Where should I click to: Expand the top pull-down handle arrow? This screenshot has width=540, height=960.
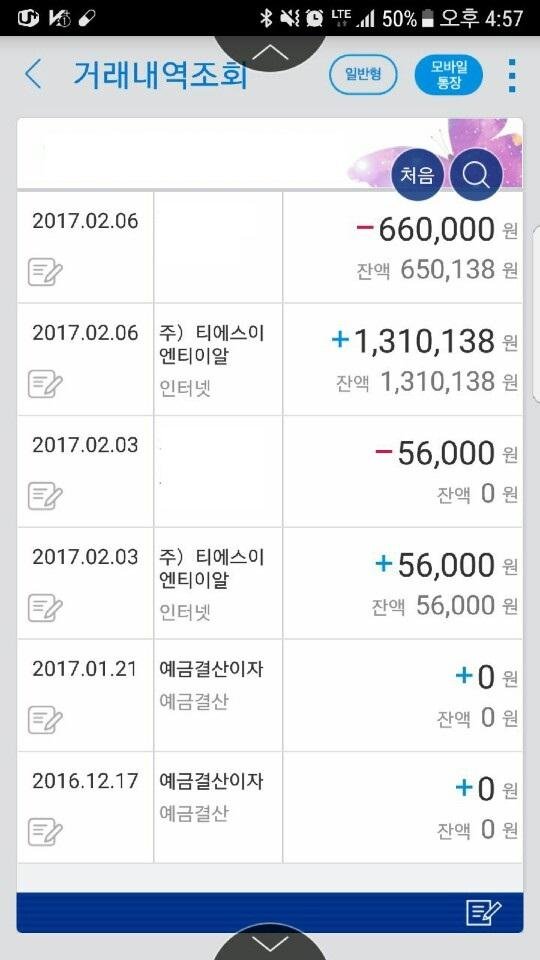[x=270, y=53]
